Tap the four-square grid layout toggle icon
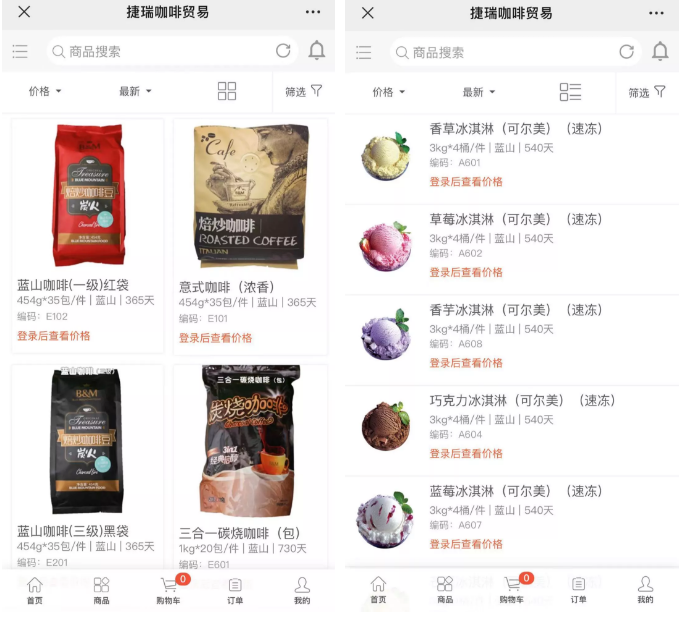Image resolution: width=687 pixels, height=627 pixels. click(227, 91)
